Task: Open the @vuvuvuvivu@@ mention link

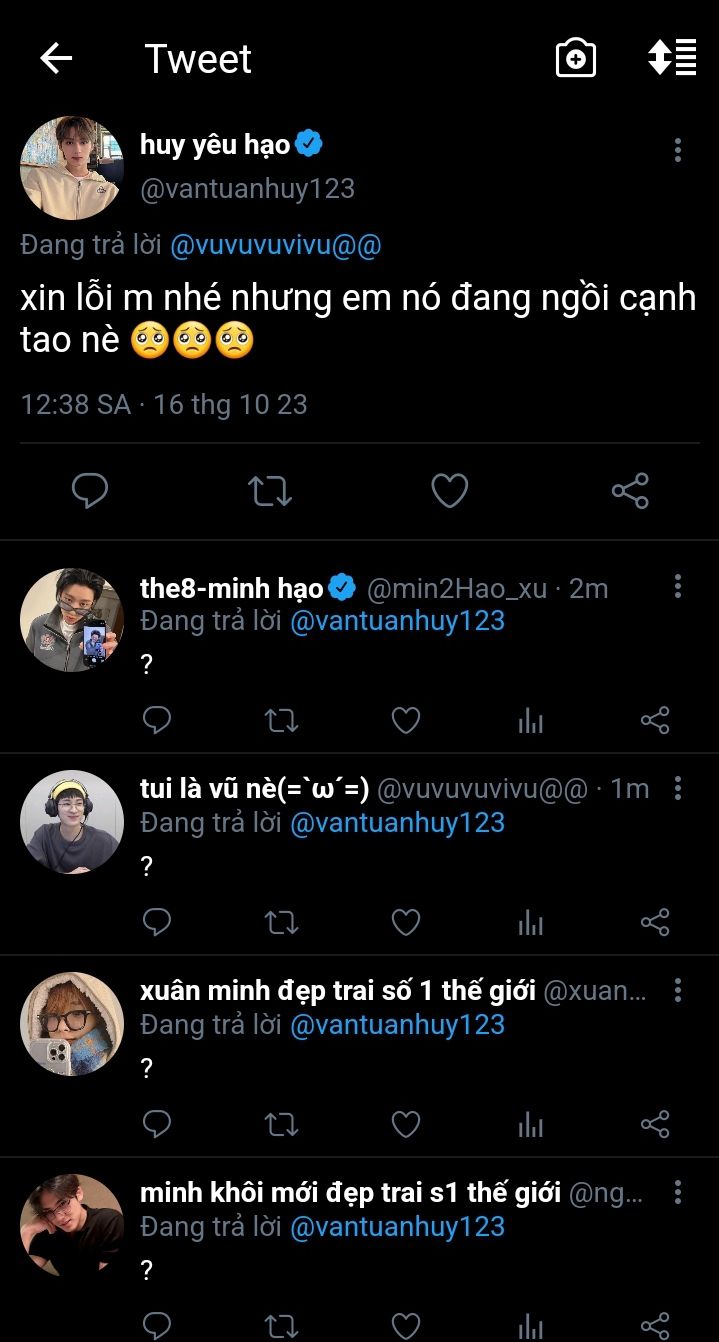Action: tap(275, 245)
